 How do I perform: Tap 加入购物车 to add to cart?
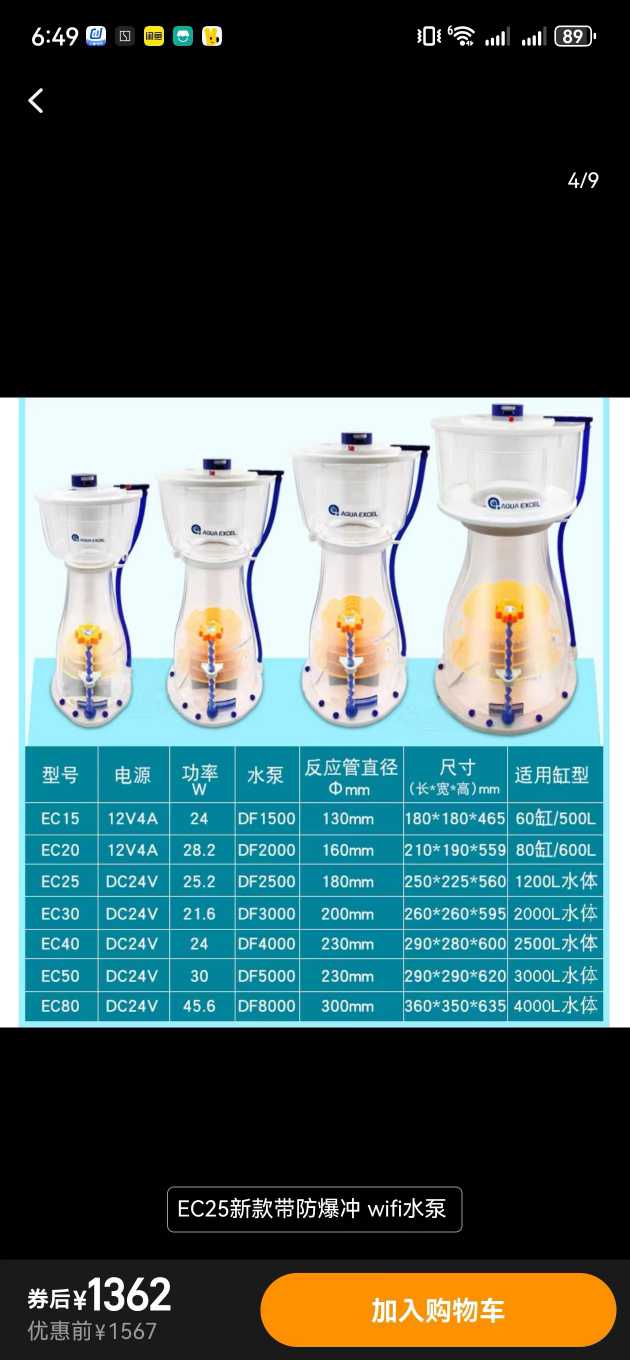pyautogui.click(x=438, y=1310)
